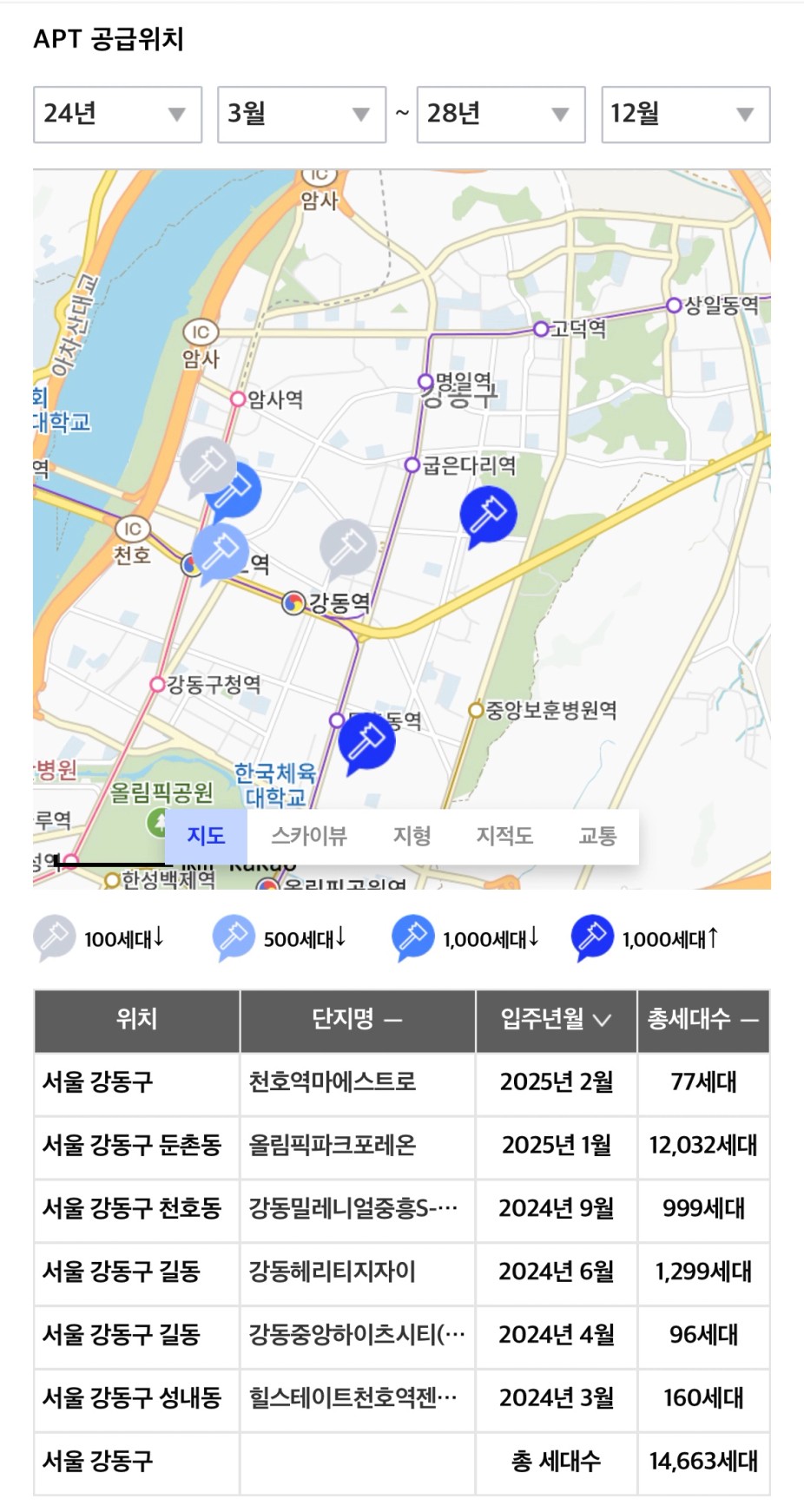
Task: Switch map to 스카이뷰 view
Action: 308,836
